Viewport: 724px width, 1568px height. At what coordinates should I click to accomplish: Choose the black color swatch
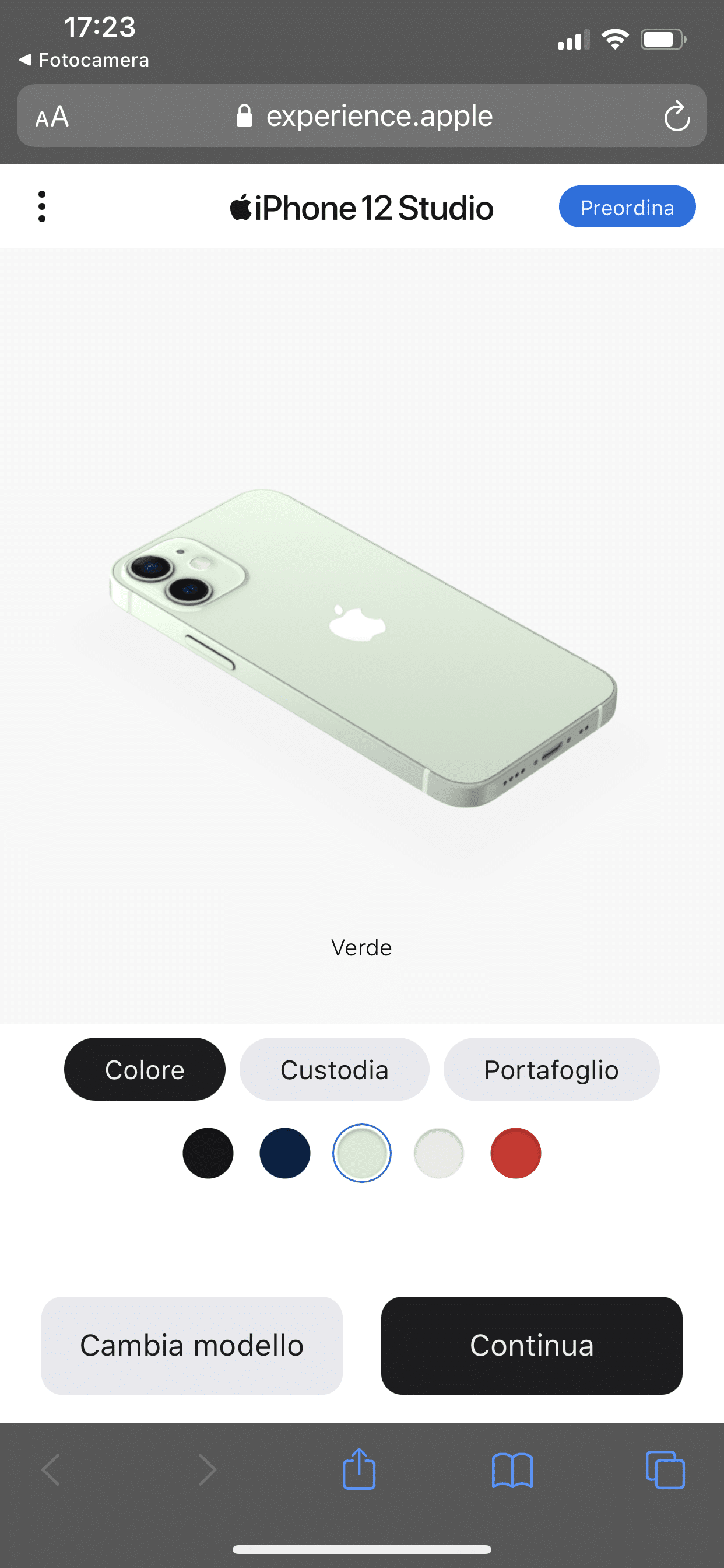pyautogui.click(x=208, y=1153)
